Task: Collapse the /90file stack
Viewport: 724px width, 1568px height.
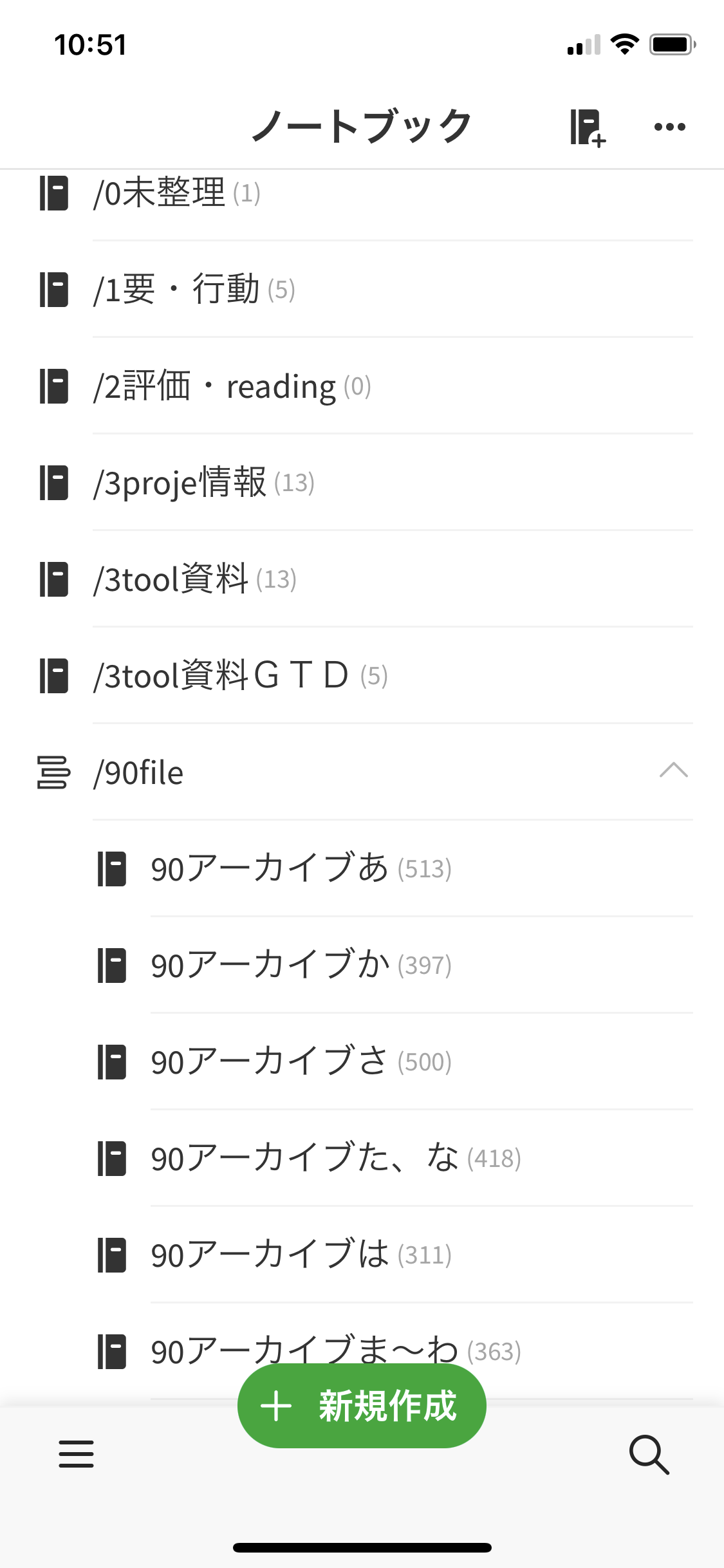Action: (x=673, y=770)
